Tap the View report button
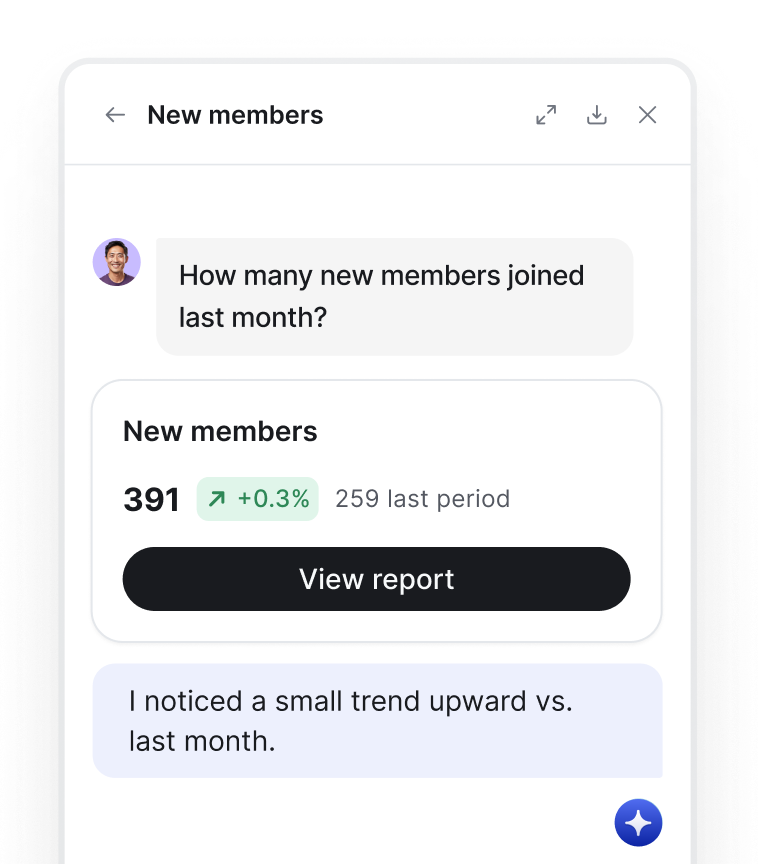The height and width of the screenshot is (864, 758). pos(376,579)
